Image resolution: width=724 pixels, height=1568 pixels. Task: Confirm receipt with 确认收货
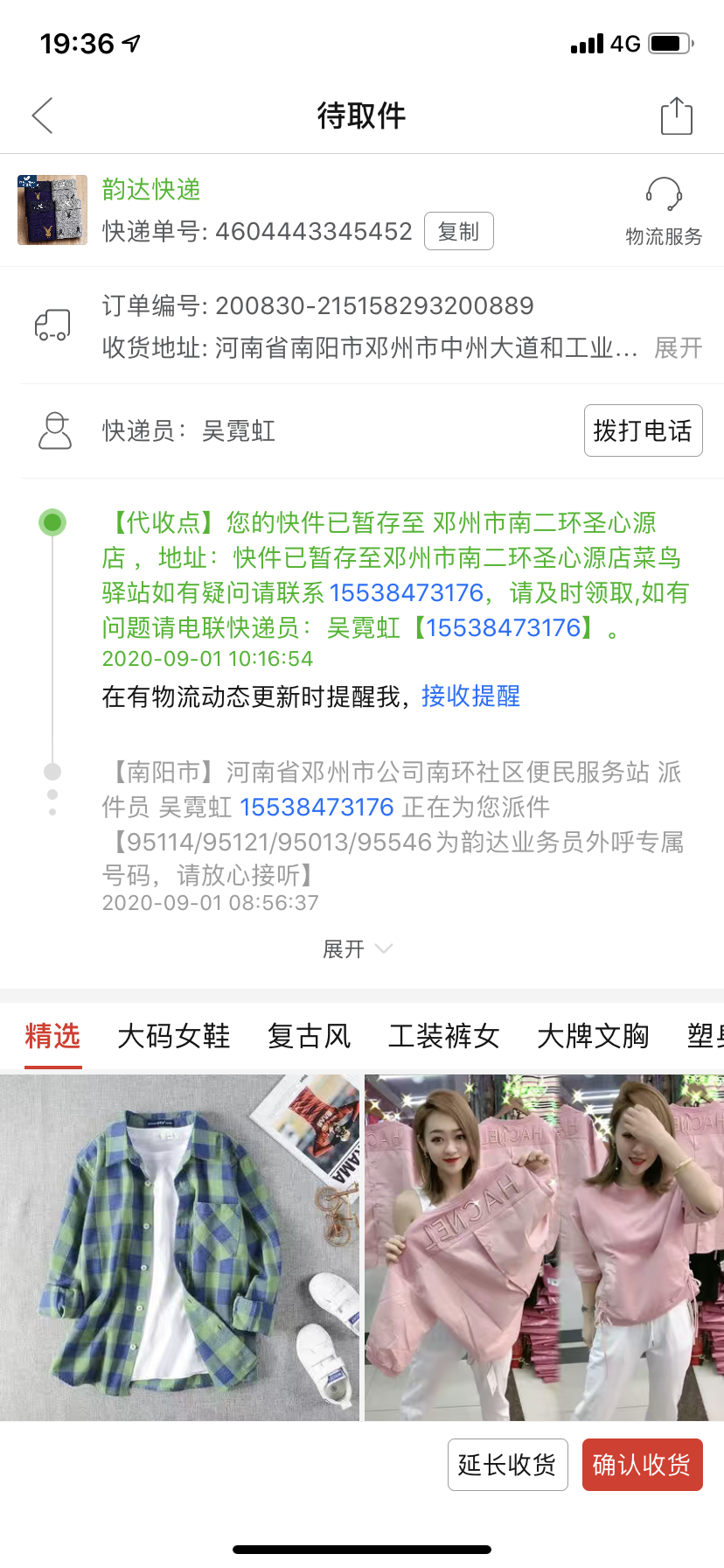[x=642, y=1465]
